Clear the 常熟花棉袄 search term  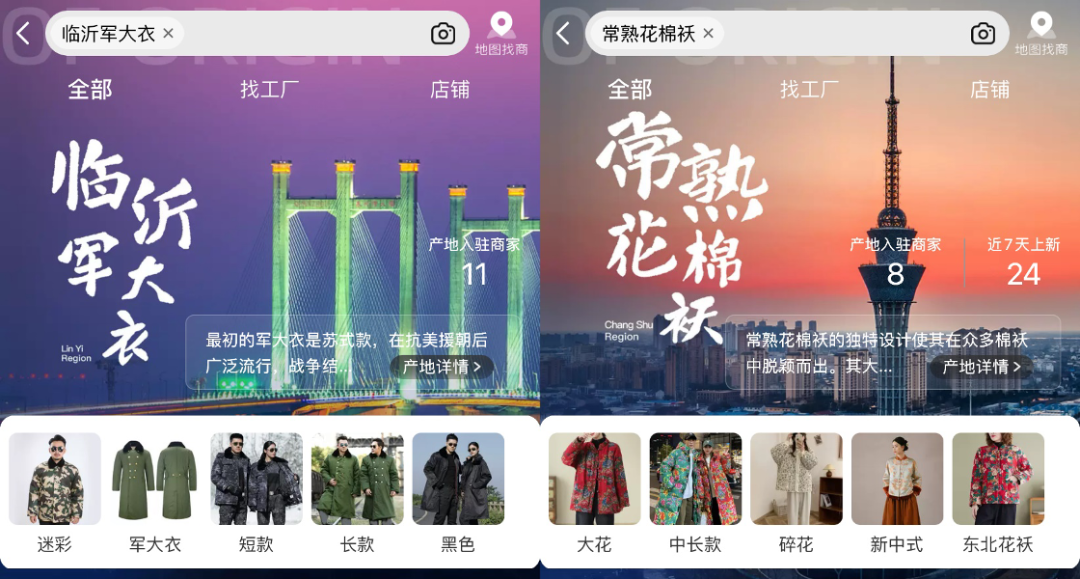coord(708,34)
